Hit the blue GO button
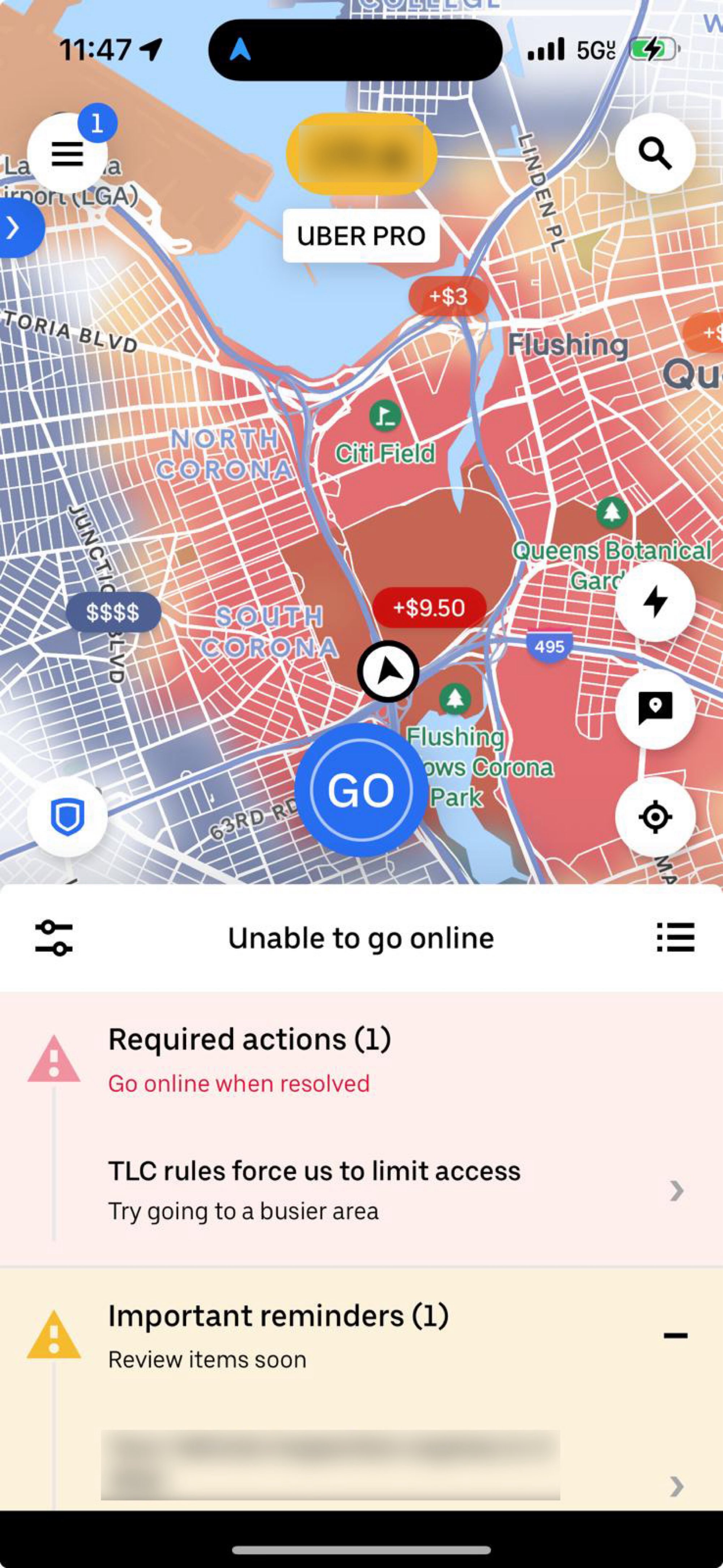 (x=361, y=790)
